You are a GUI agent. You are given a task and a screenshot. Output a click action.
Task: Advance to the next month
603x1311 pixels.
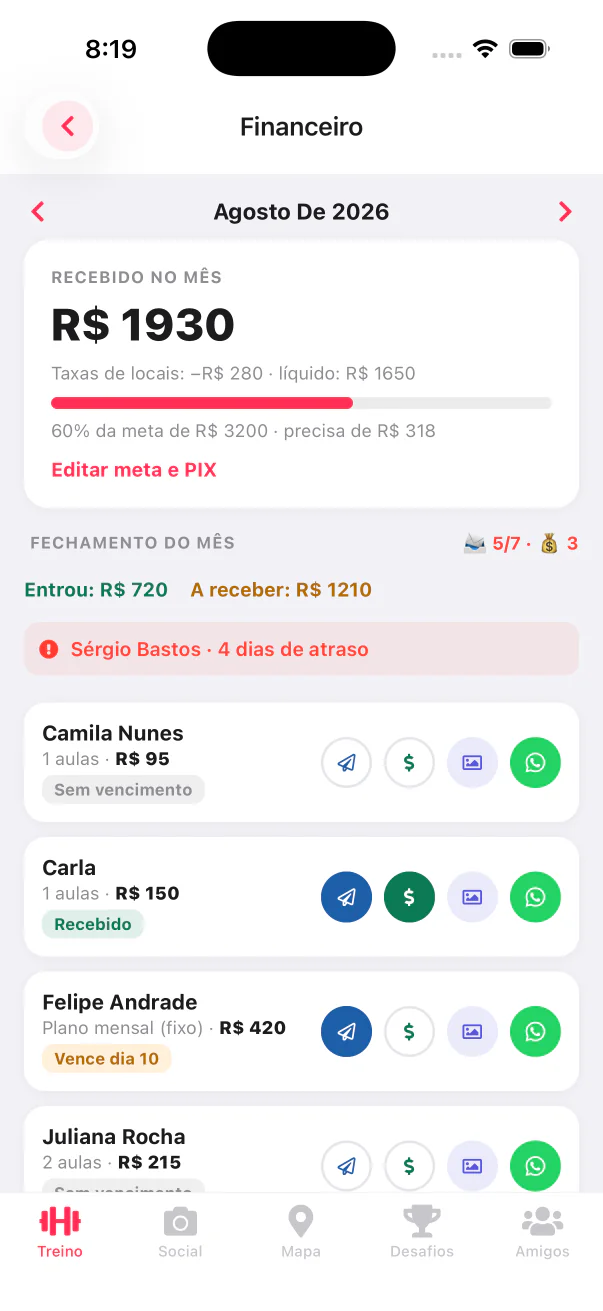point(565,212)
